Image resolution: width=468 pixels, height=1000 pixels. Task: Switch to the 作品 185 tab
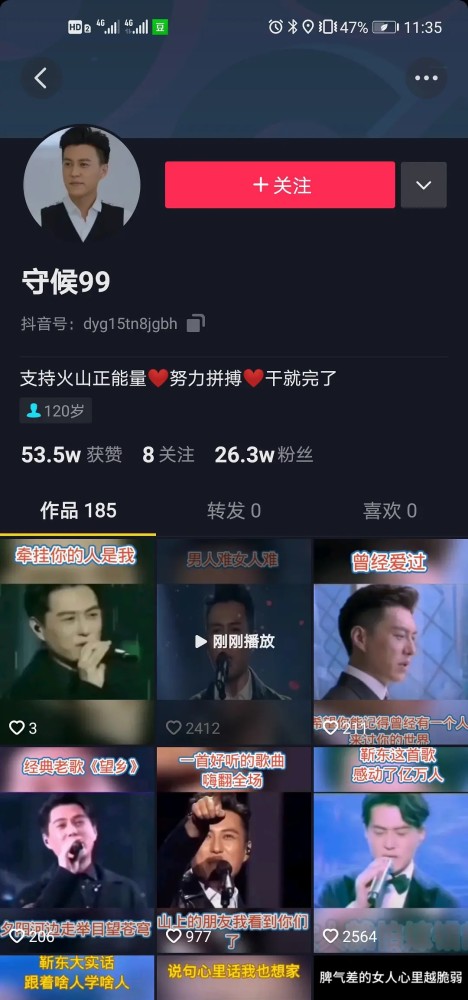(78, 510)
